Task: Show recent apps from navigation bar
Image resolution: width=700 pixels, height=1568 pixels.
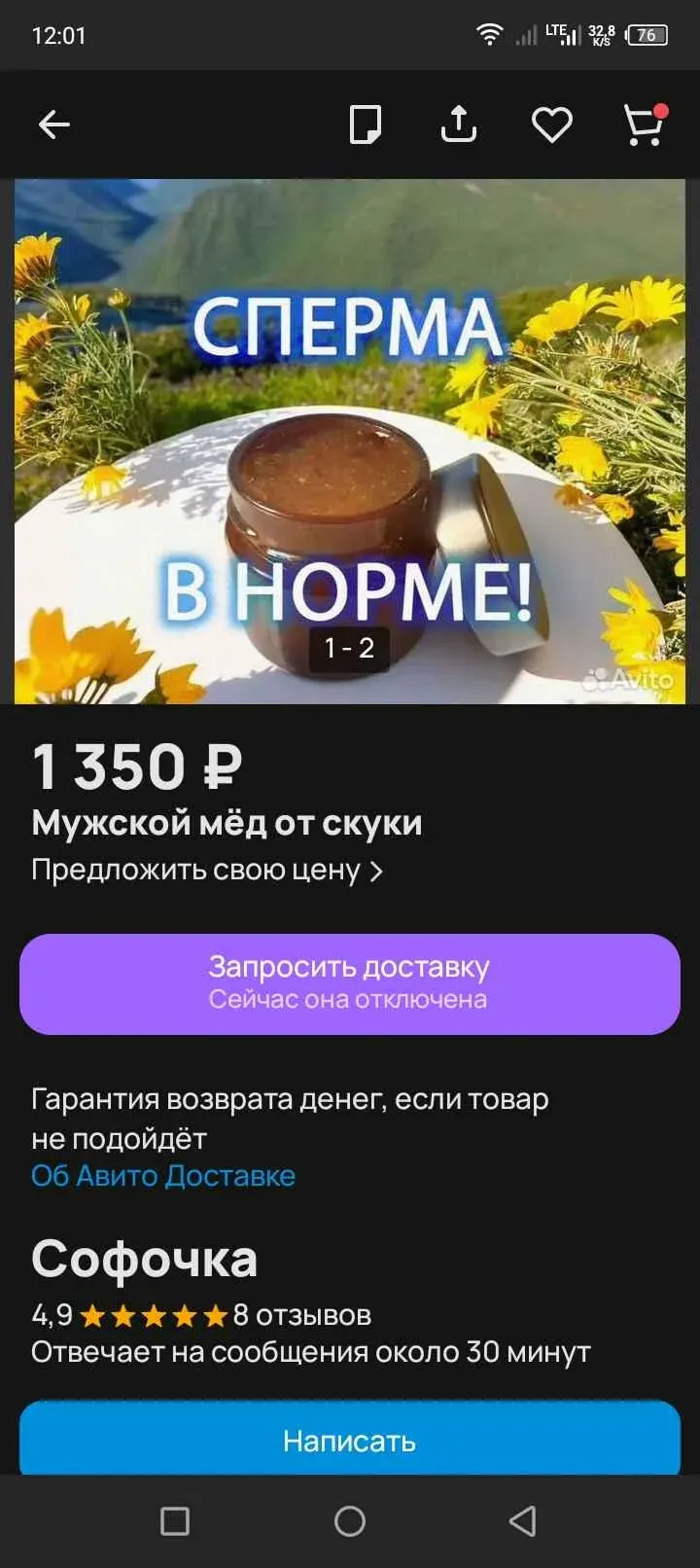Action: (x=175, y=1520)
